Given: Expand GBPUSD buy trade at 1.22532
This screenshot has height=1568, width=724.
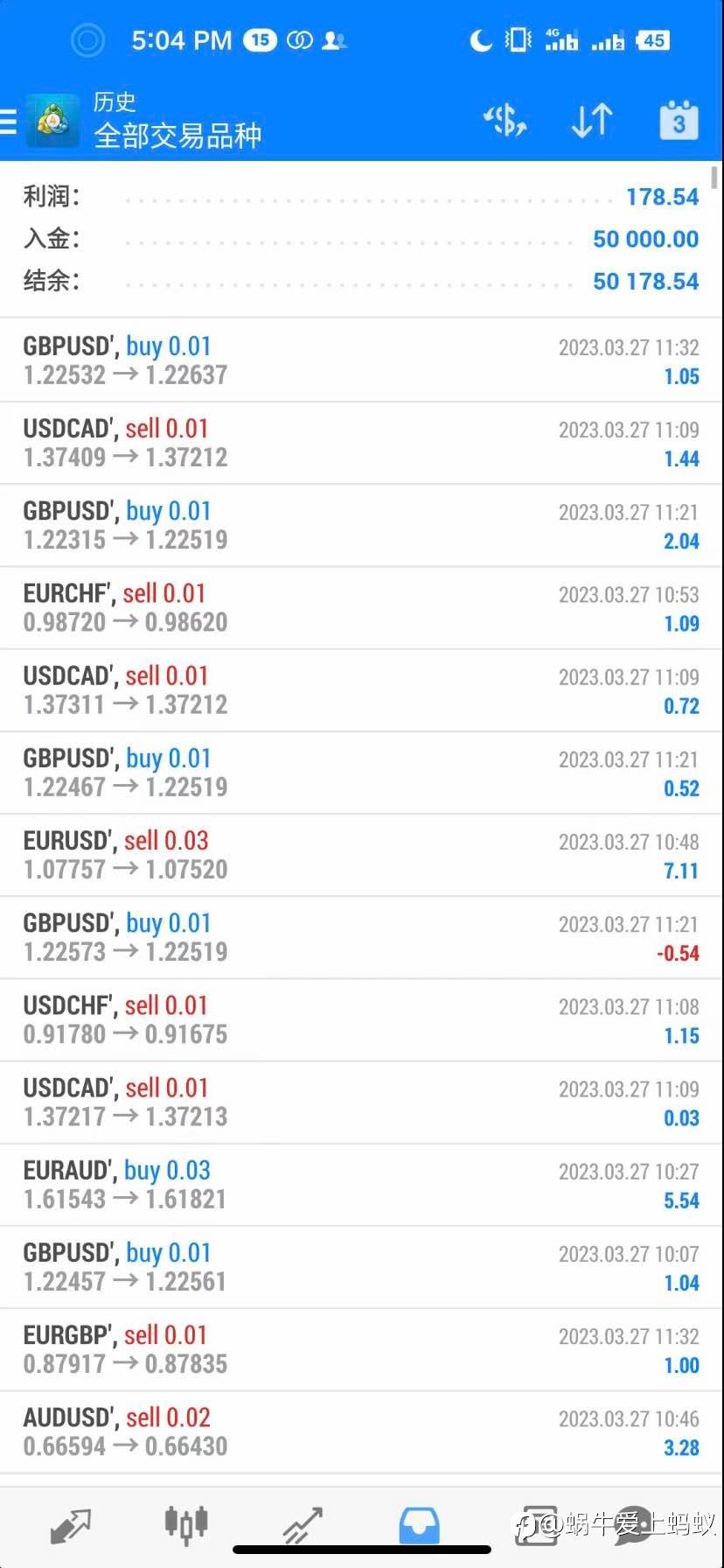Looking at the screenshot, I should point(361,360).
